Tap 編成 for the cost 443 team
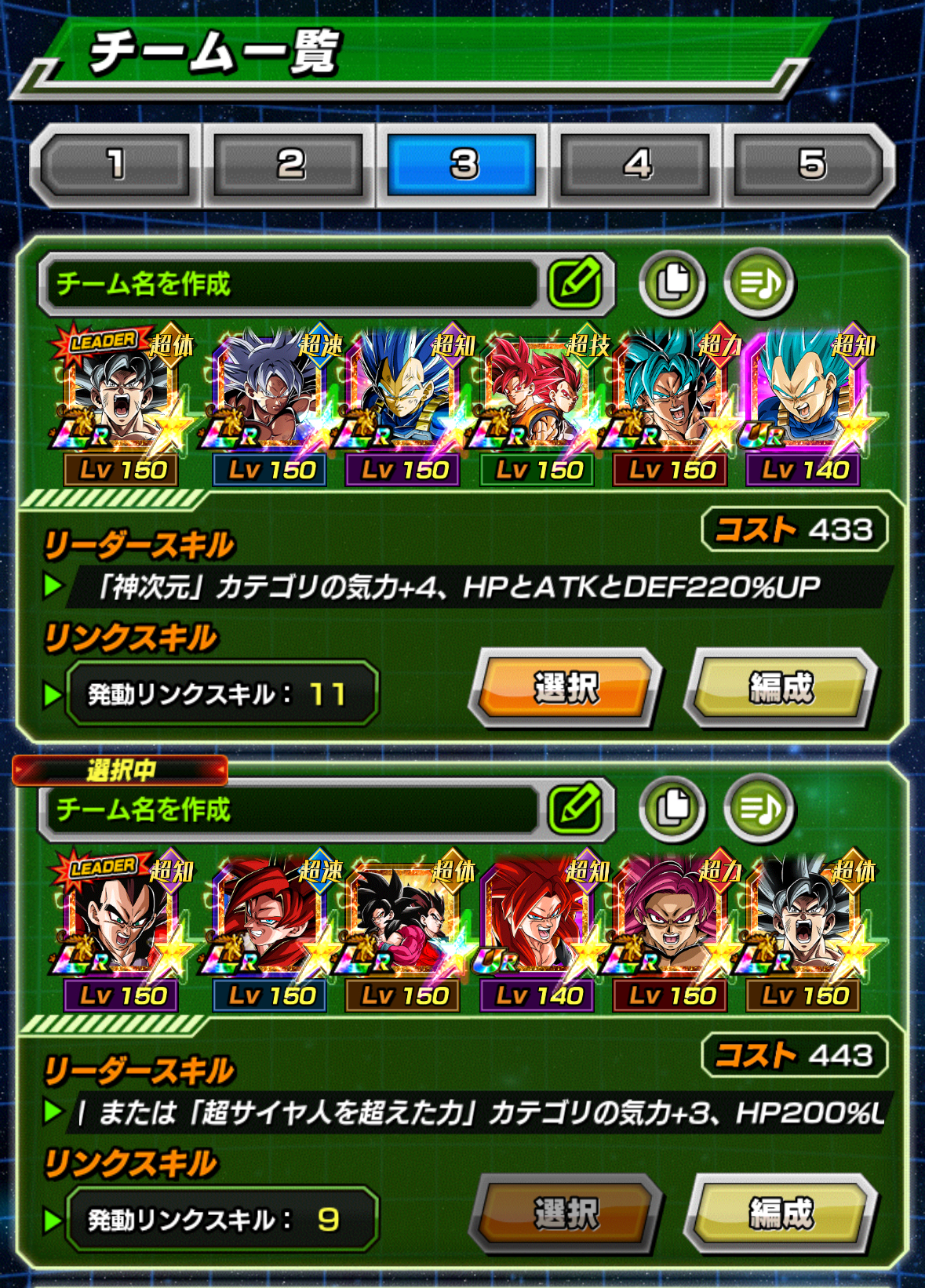The width and height of the screenshot is (925, 1288). [x=781, y=1214]
